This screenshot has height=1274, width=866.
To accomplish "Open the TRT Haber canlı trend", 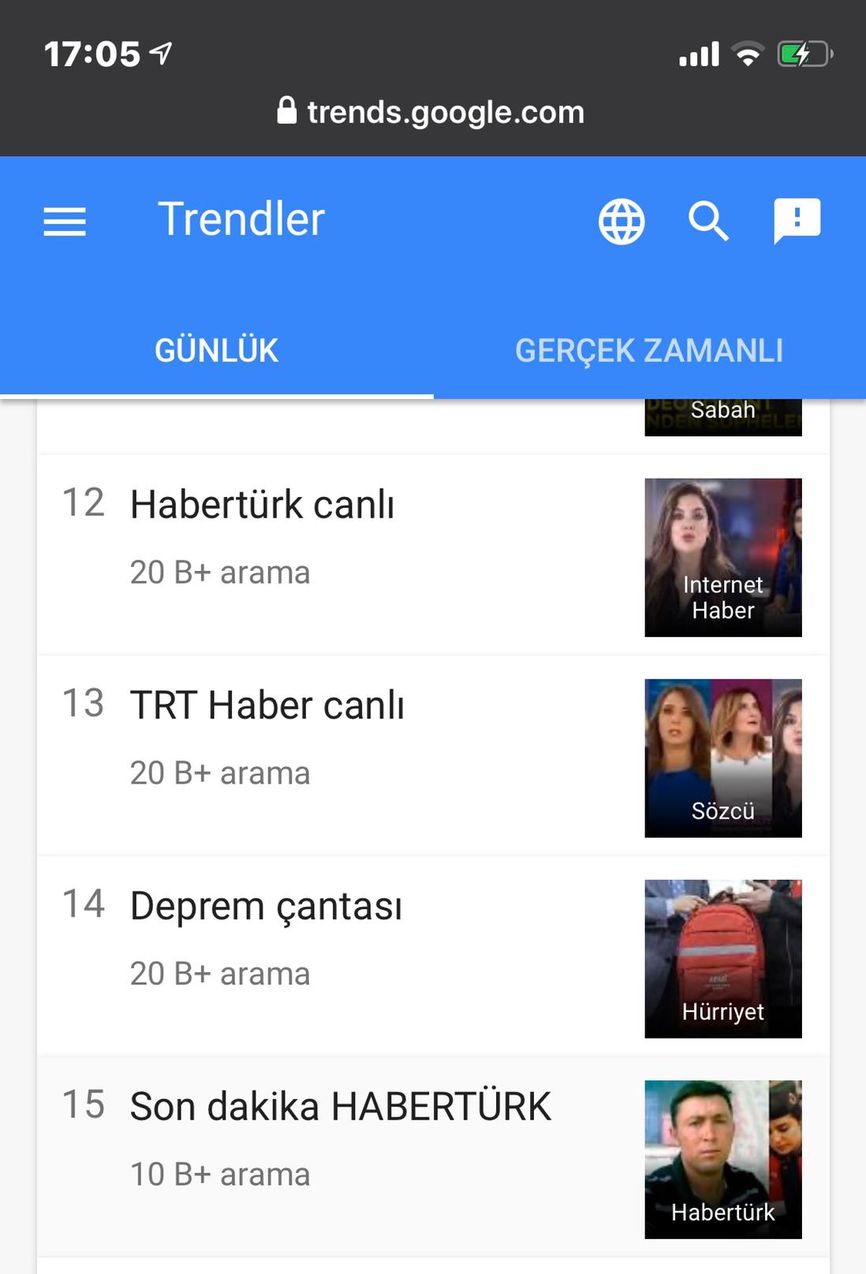I will (x=267, y=706).
